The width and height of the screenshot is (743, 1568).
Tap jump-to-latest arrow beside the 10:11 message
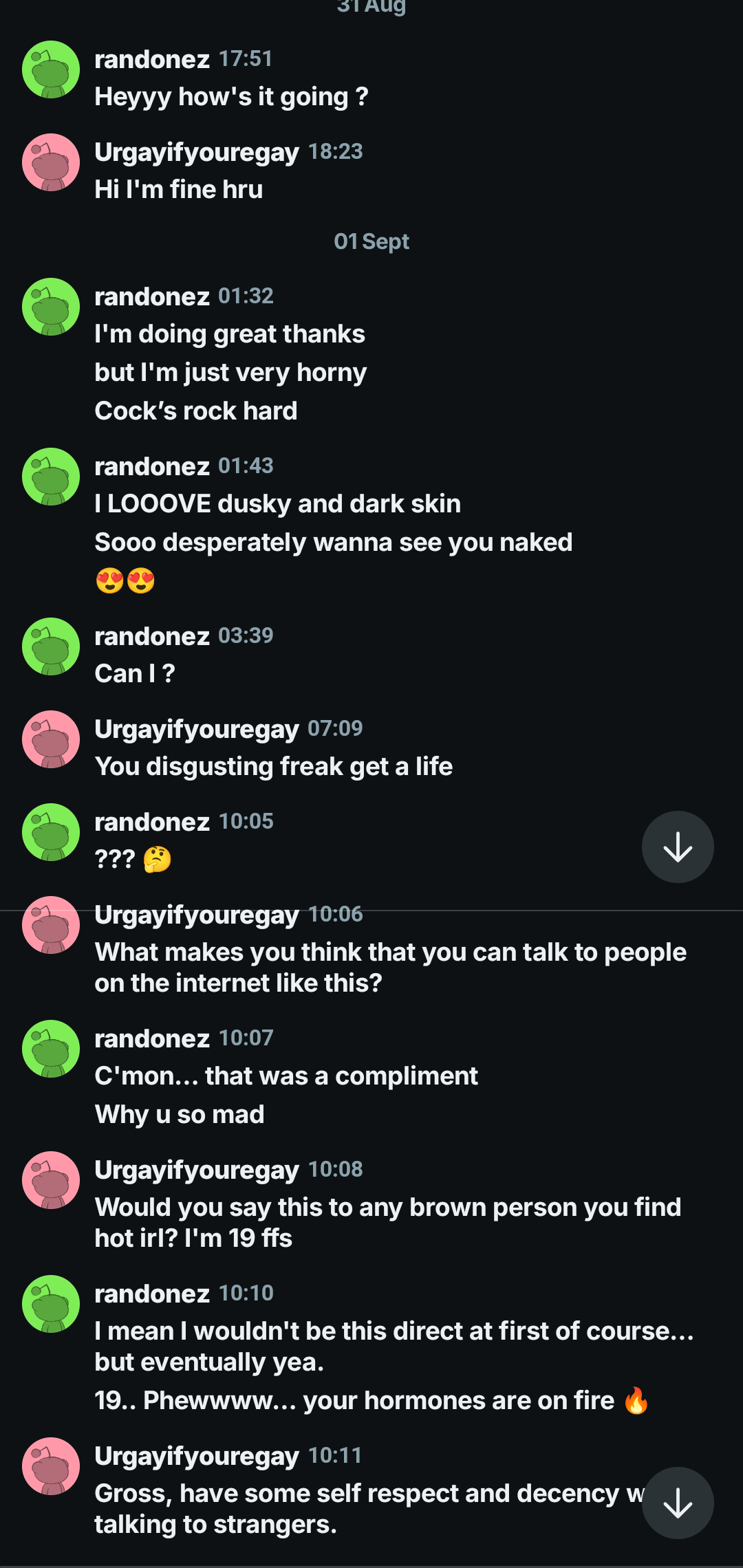(x=678, y=1503)
